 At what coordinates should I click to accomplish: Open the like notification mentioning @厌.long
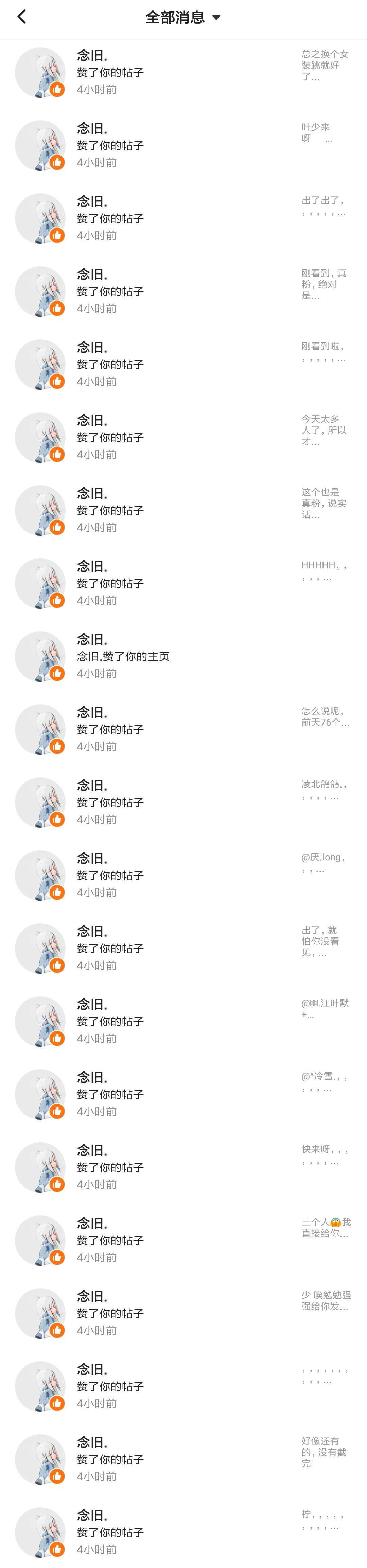[x=183, y=875]
